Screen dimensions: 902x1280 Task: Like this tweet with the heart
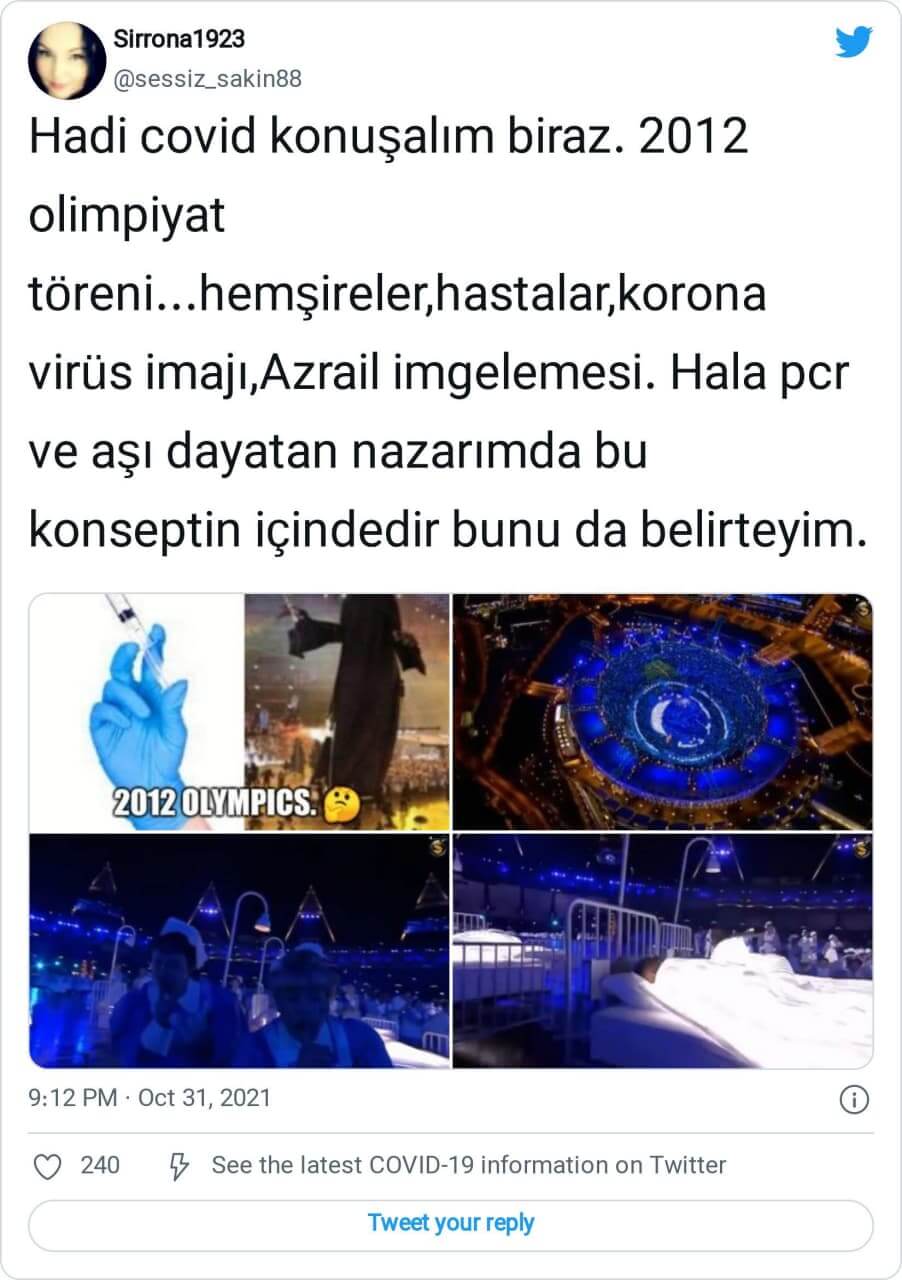pos(49,1165)
